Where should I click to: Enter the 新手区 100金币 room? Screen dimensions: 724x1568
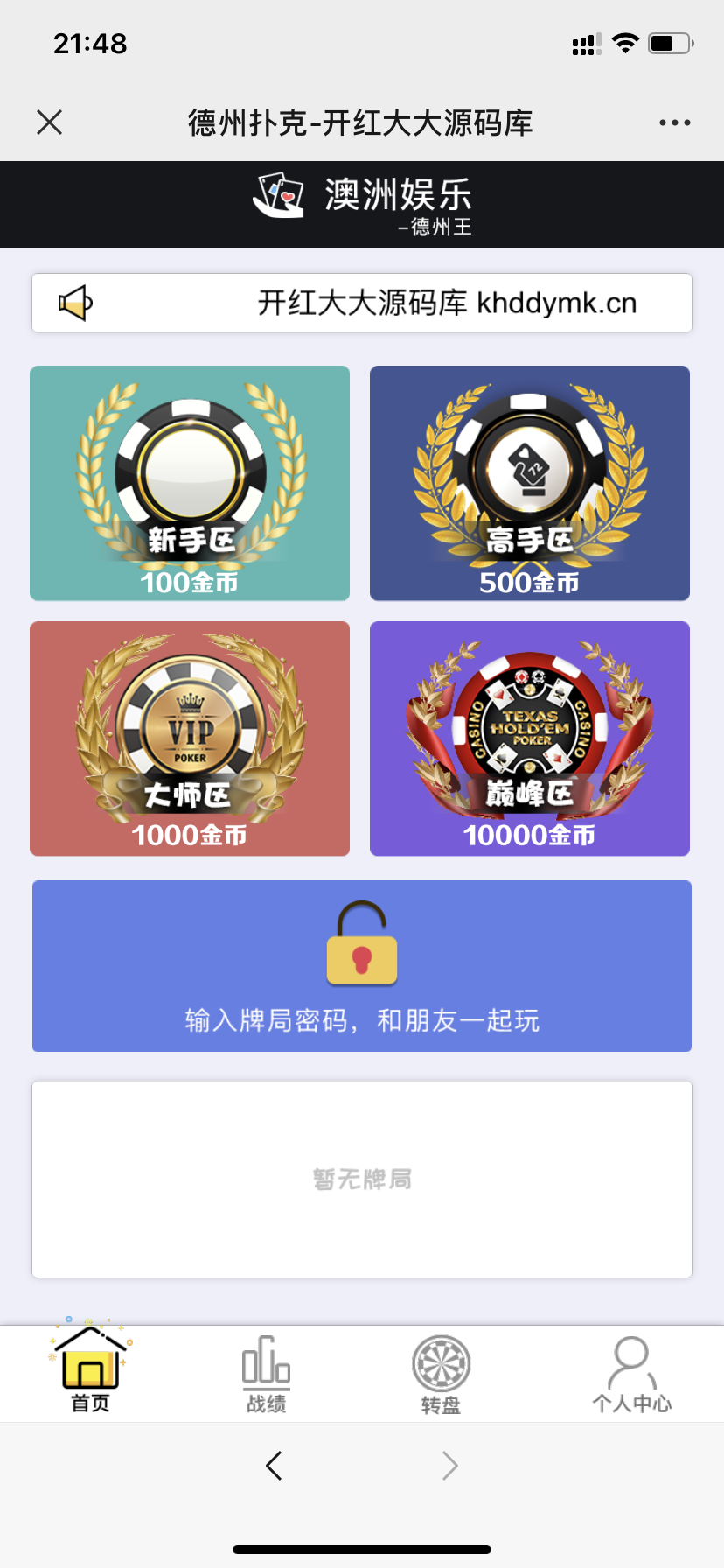point(189,483)
